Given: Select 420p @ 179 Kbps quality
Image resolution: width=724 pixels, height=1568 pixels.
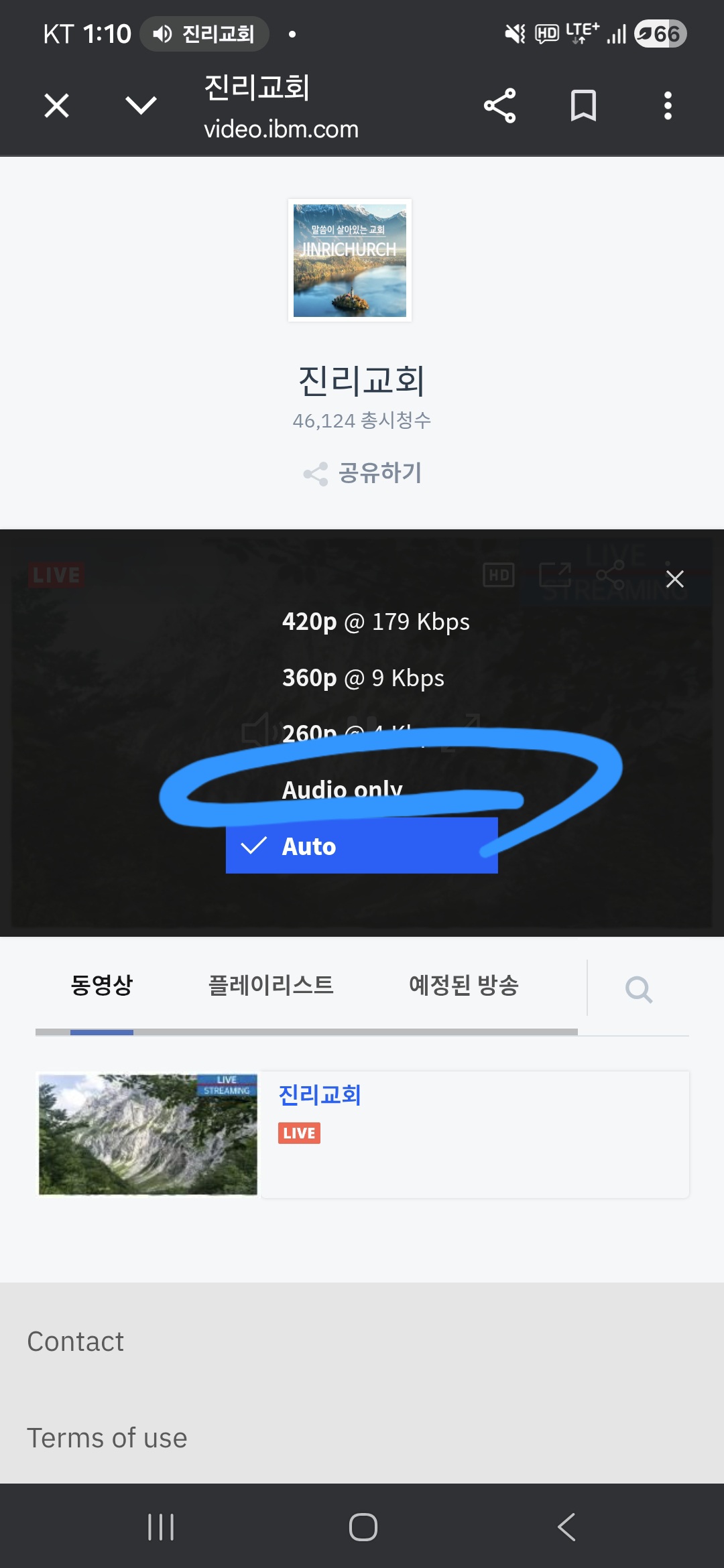Looking at the screenshot, I should tap(375, 622).
